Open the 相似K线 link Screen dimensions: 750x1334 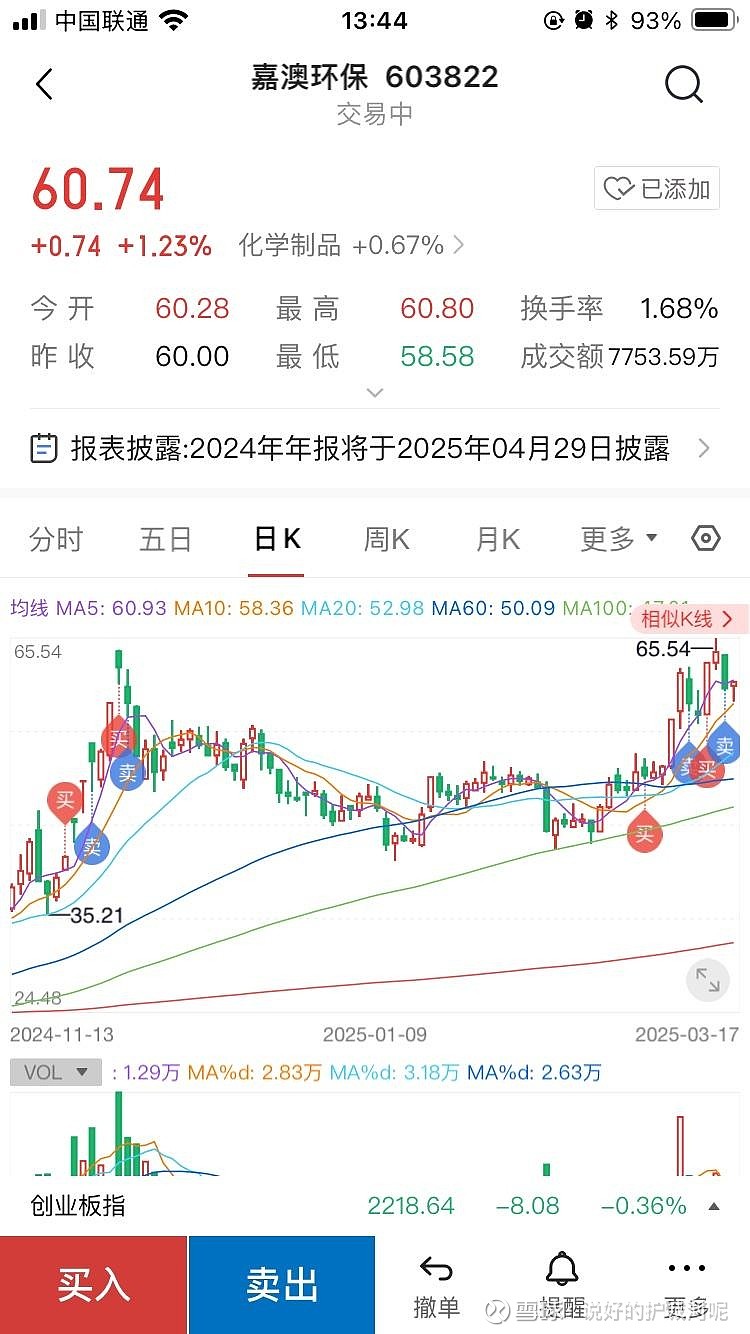point(688,619)
